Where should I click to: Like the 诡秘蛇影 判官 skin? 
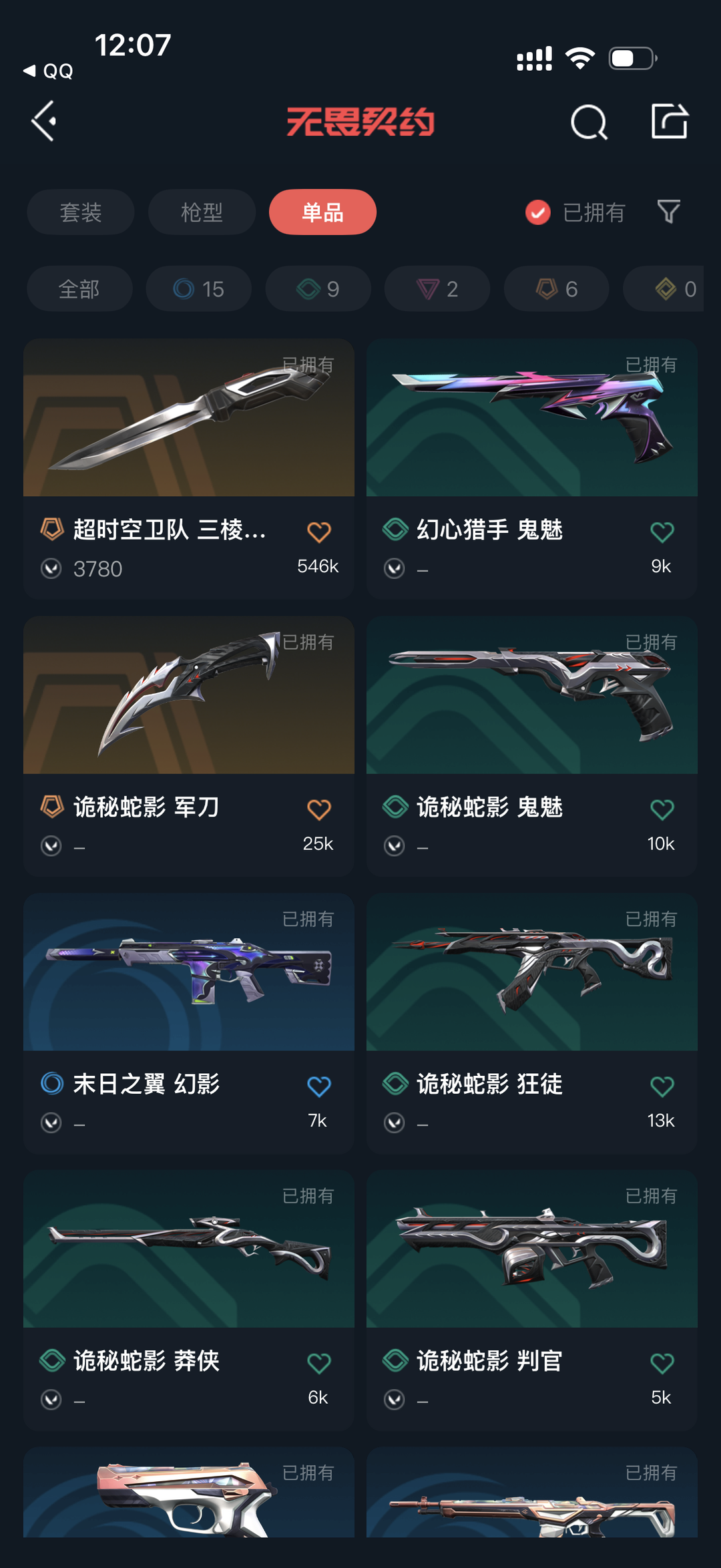coord(662,1363)
